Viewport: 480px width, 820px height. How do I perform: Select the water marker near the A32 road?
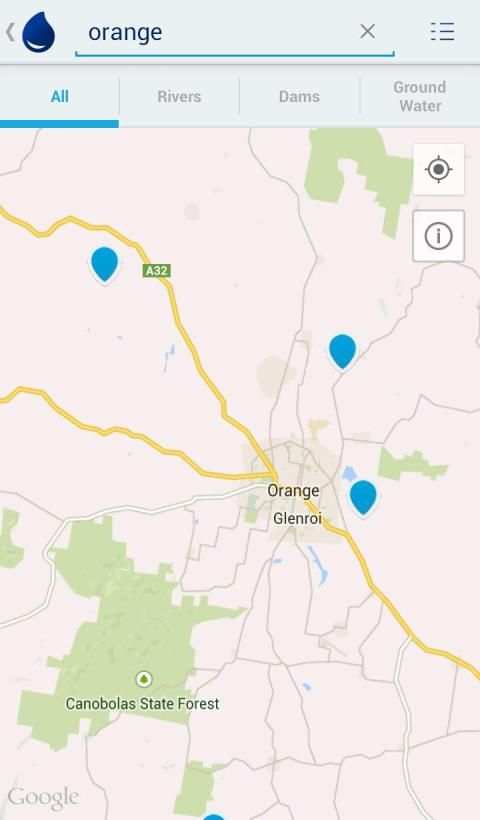(105, 265)
